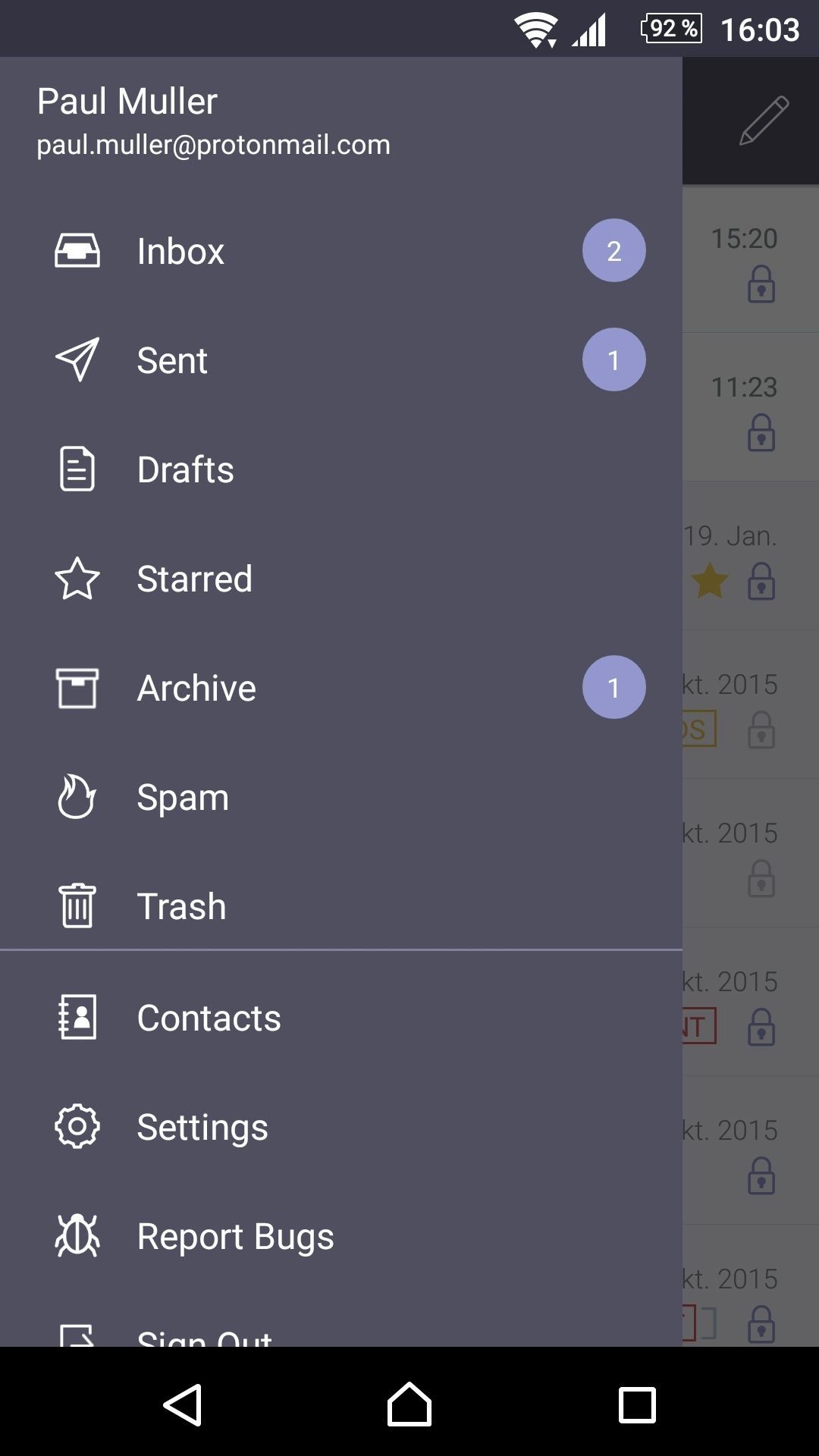Compose a new email with the pencil icon
This screenshot has height=1456, width=819.
coord(764,121)
